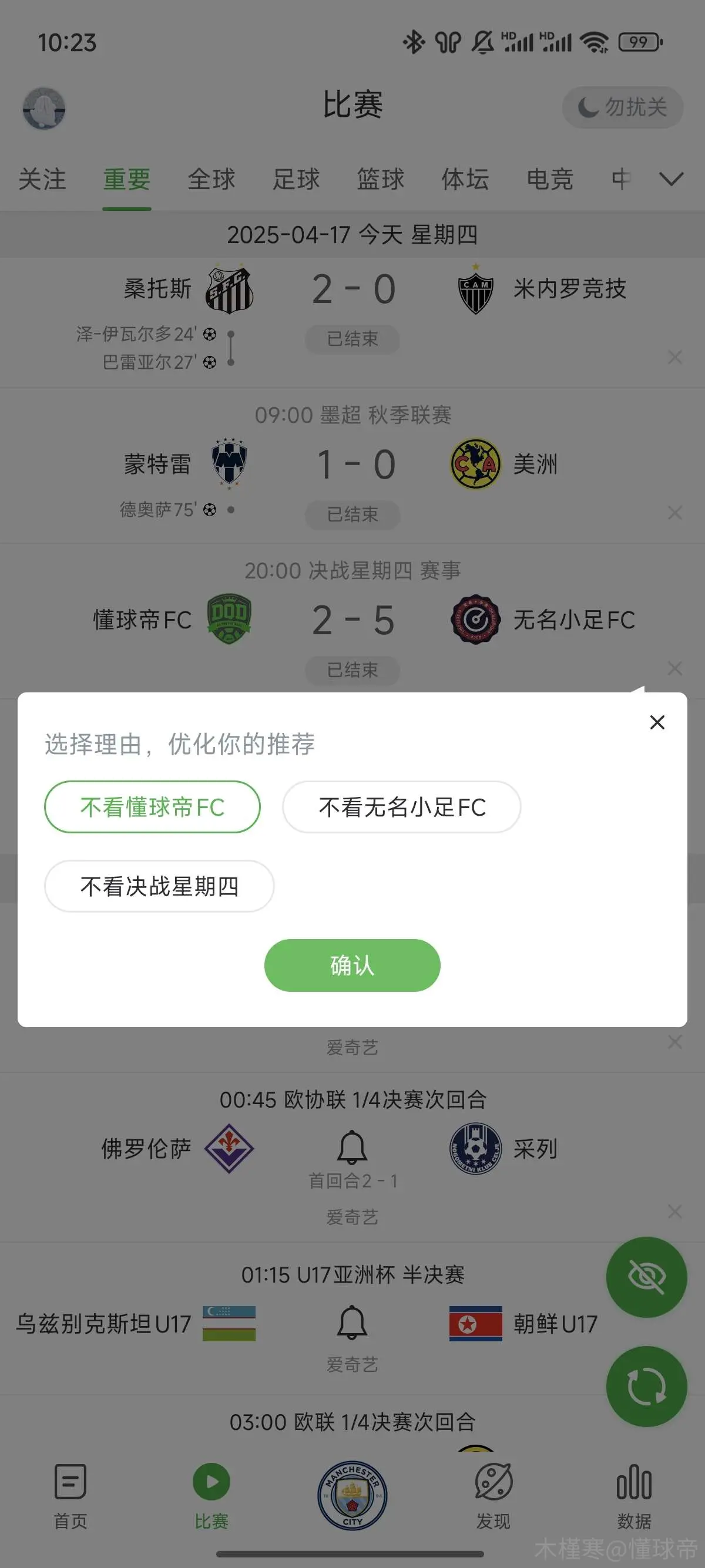Tap the refresh floating button
This screenshot has height=1568, width=705.
click(x=647, y=1387)
